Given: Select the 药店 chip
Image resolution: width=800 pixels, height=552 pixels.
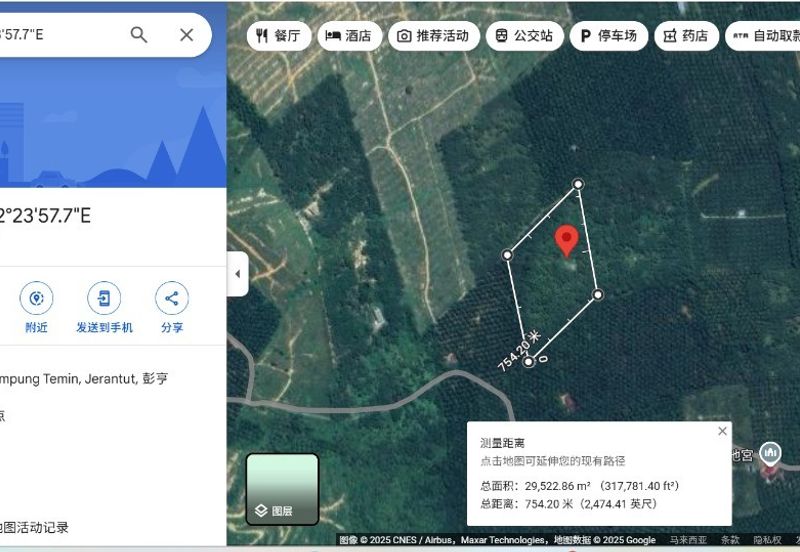Looking at the screenshot, I should pos(685,36).
